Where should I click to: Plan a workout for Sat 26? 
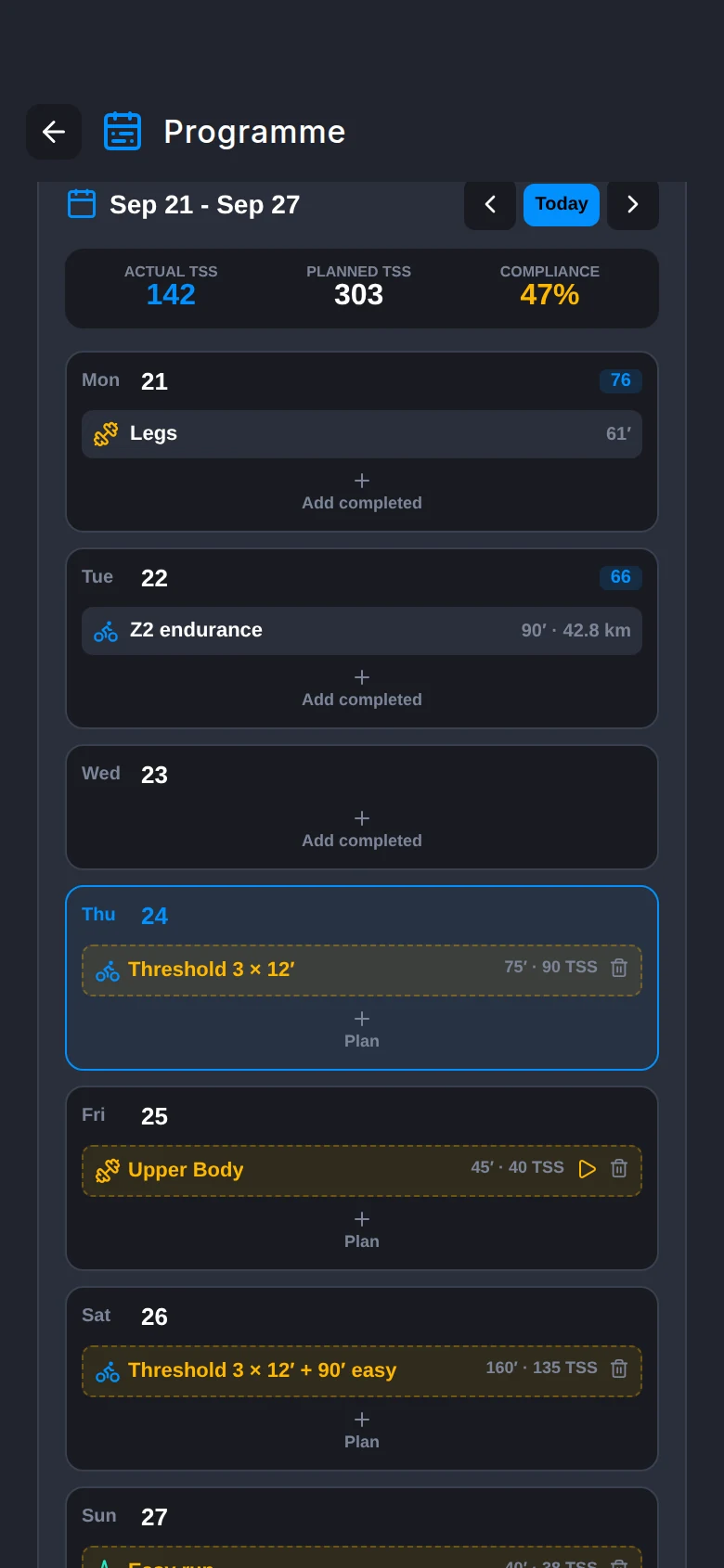[x=362, y=1431]
